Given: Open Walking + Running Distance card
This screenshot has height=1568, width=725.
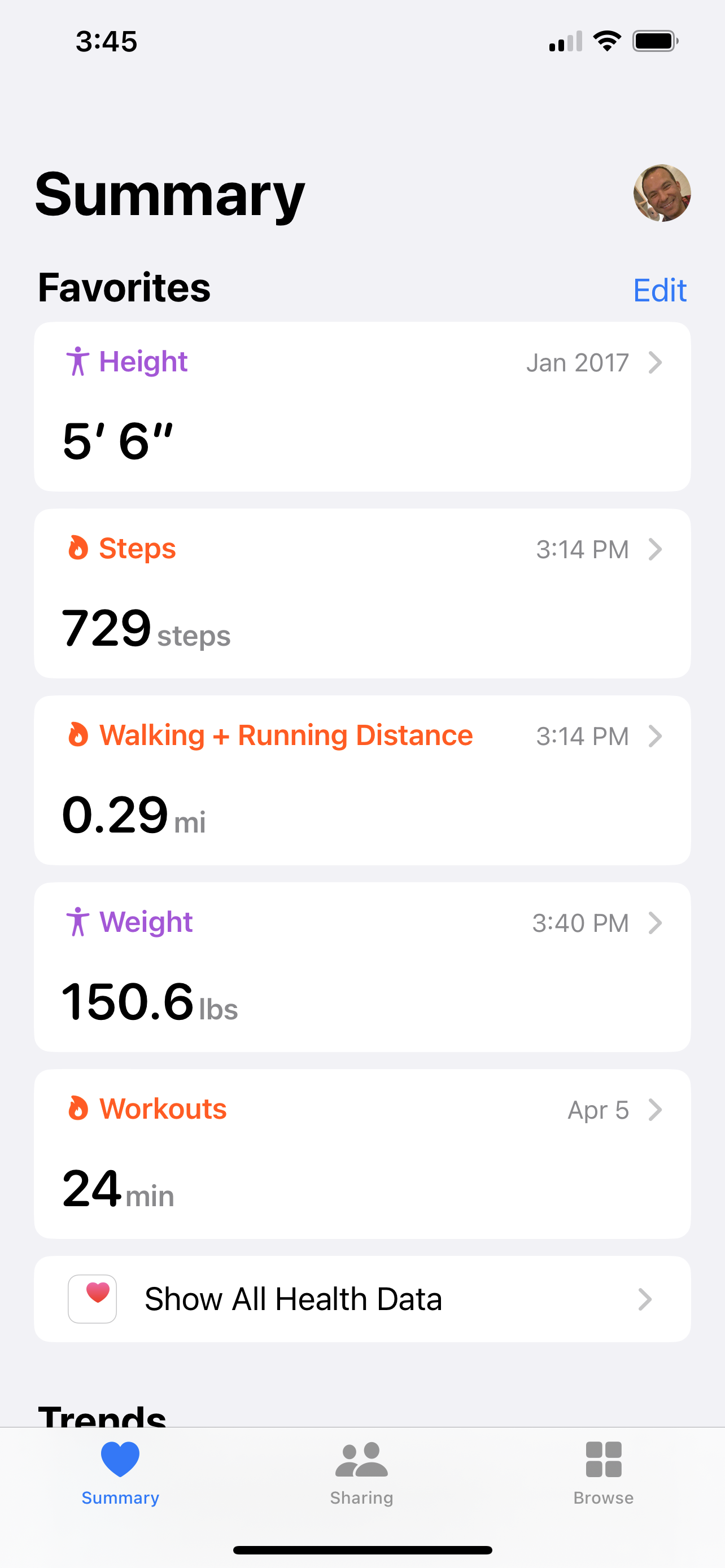Looking at the screenshot, I should pos(362,779).
